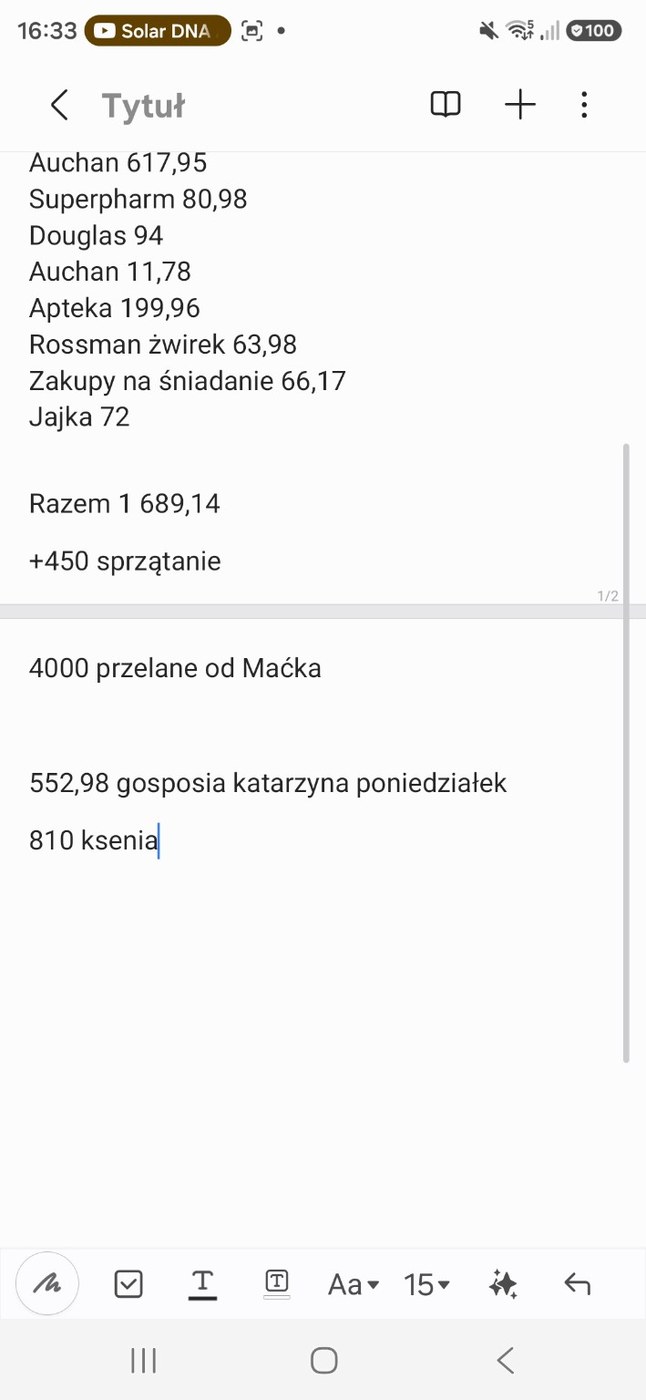Viewport: 646px width, 1400px height.
Task: Open the Solar DNA media pill
Action: 157,31
